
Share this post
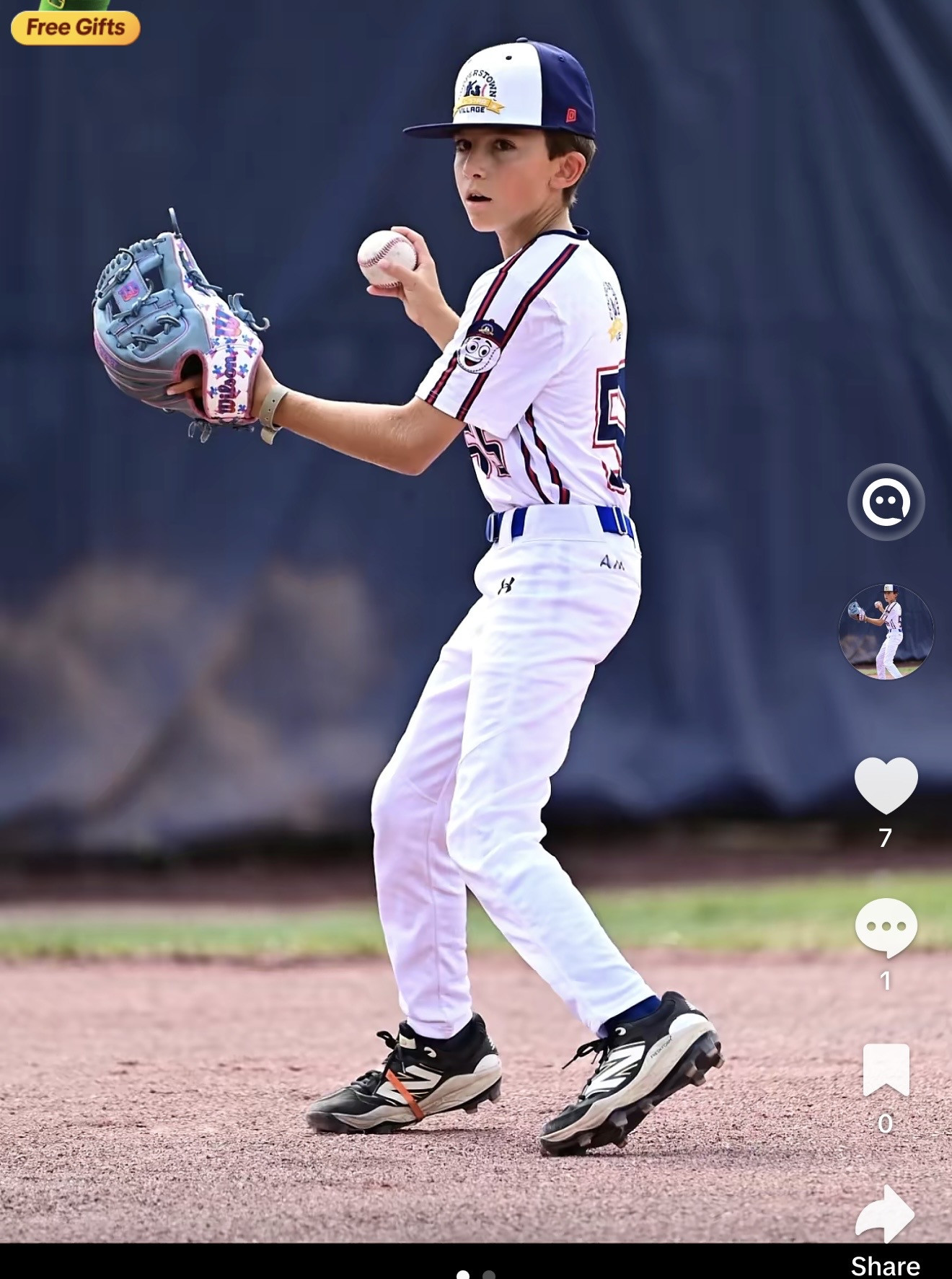pyautogui.click(x=885, y=1215)
